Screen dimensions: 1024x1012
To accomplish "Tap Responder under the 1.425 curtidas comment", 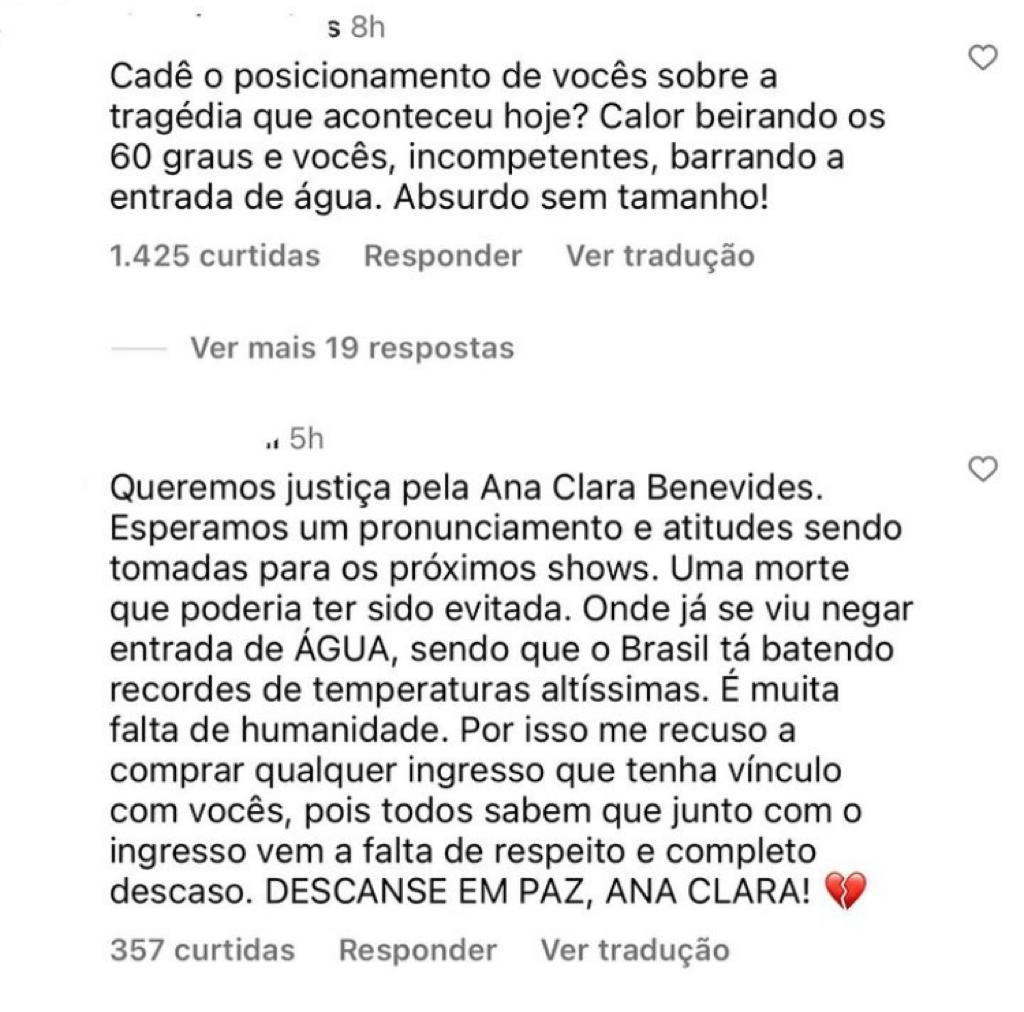I will 442,256.
